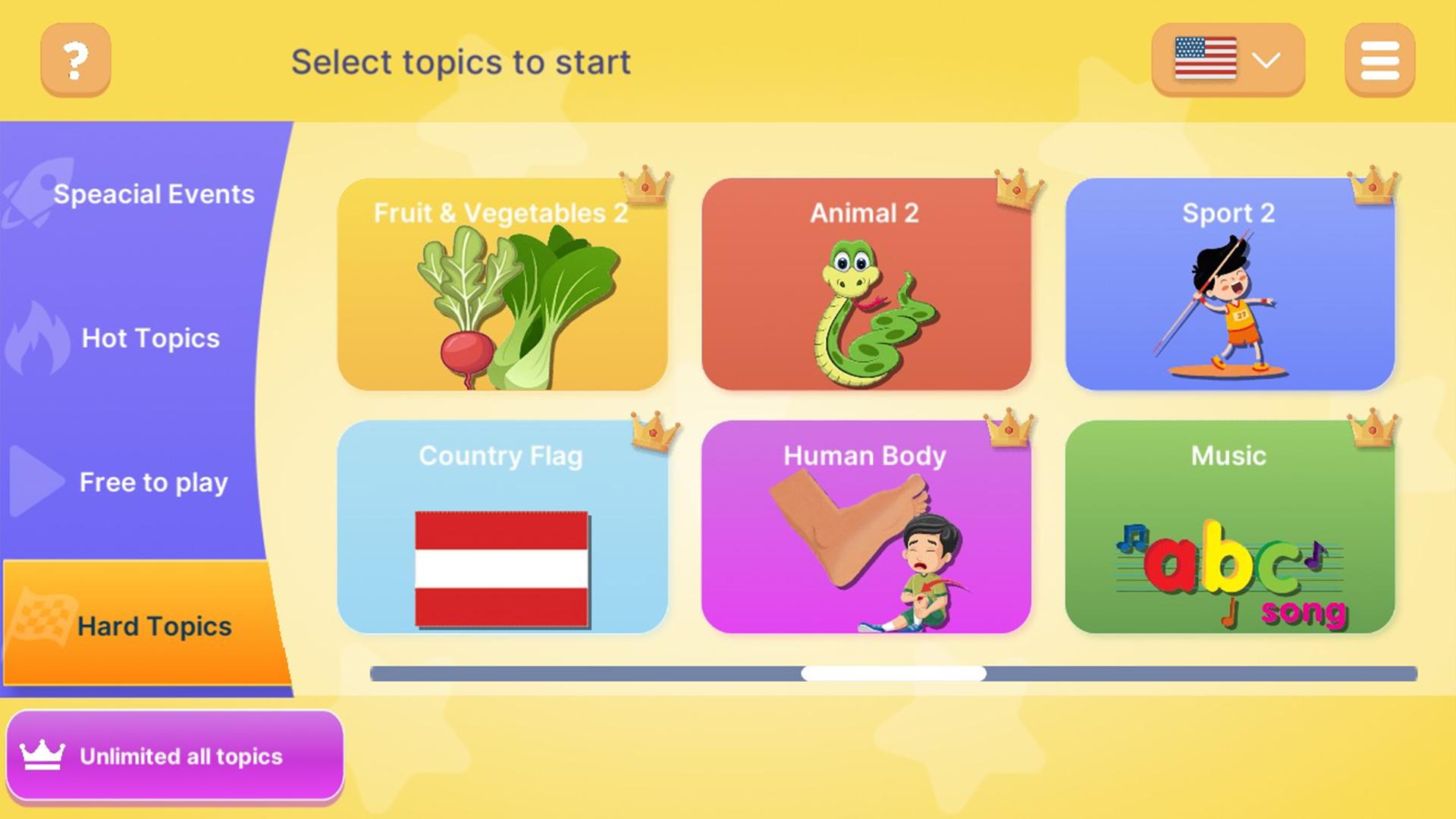Open the Country Flag topic

click(x=501, y=527)
